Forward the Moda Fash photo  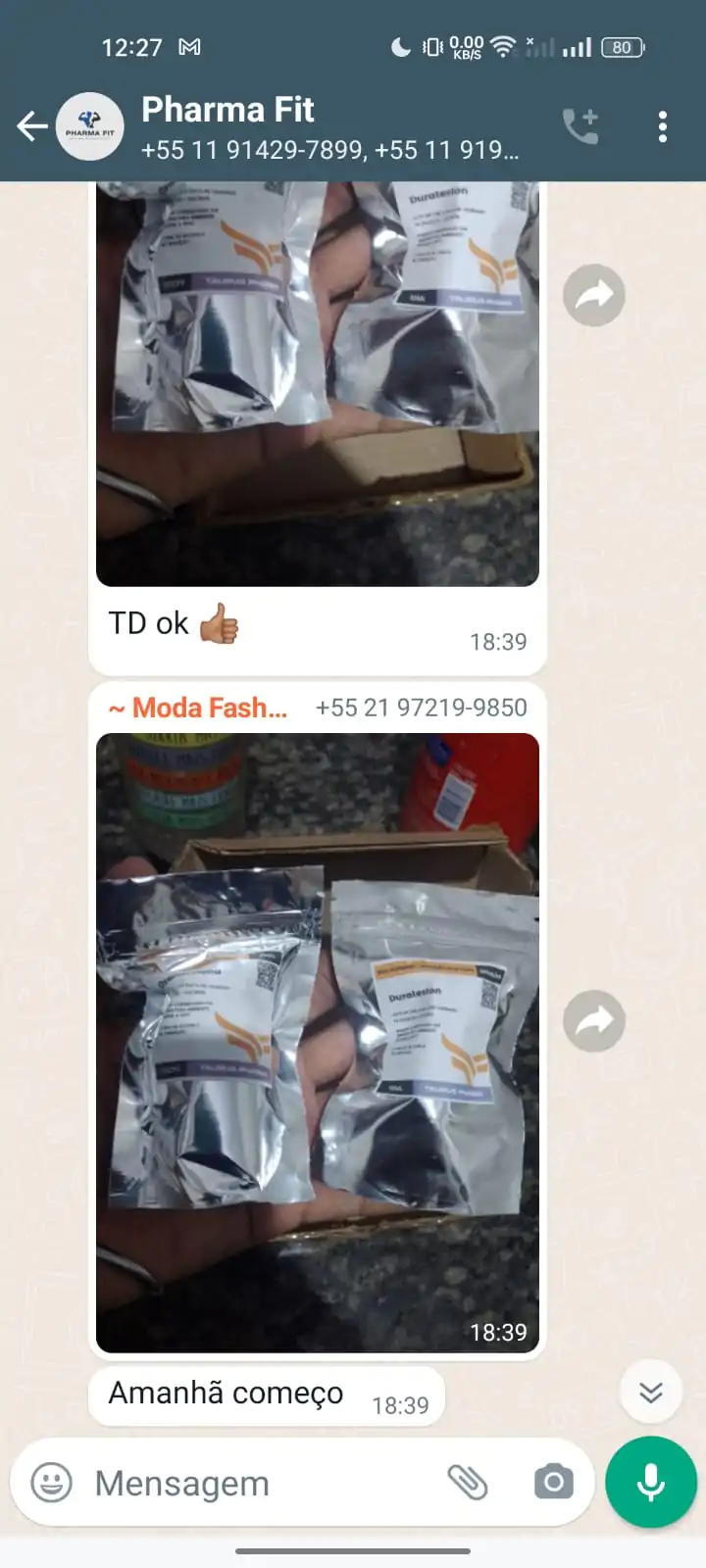[x=594, y=1021]
